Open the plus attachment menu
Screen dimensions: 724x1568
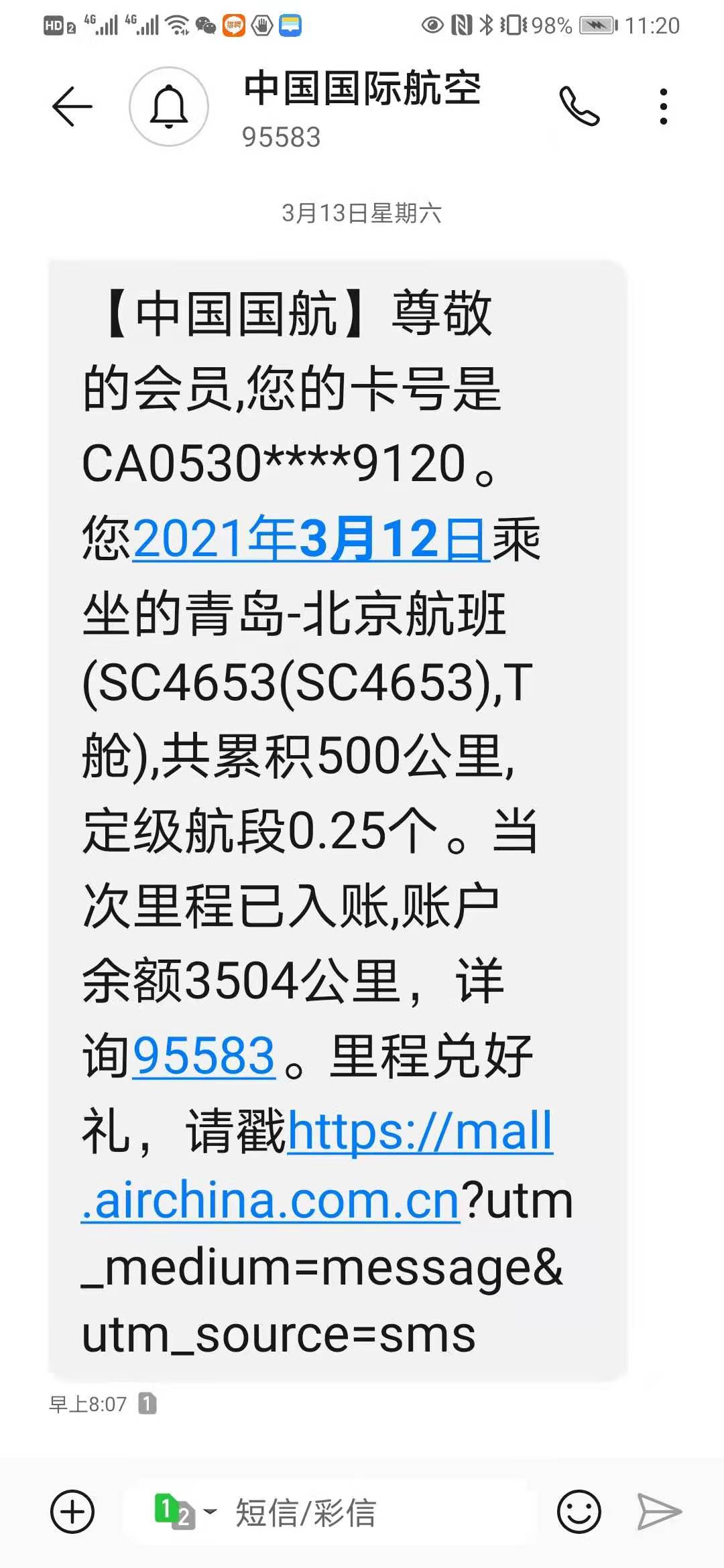click(72, 1512)
